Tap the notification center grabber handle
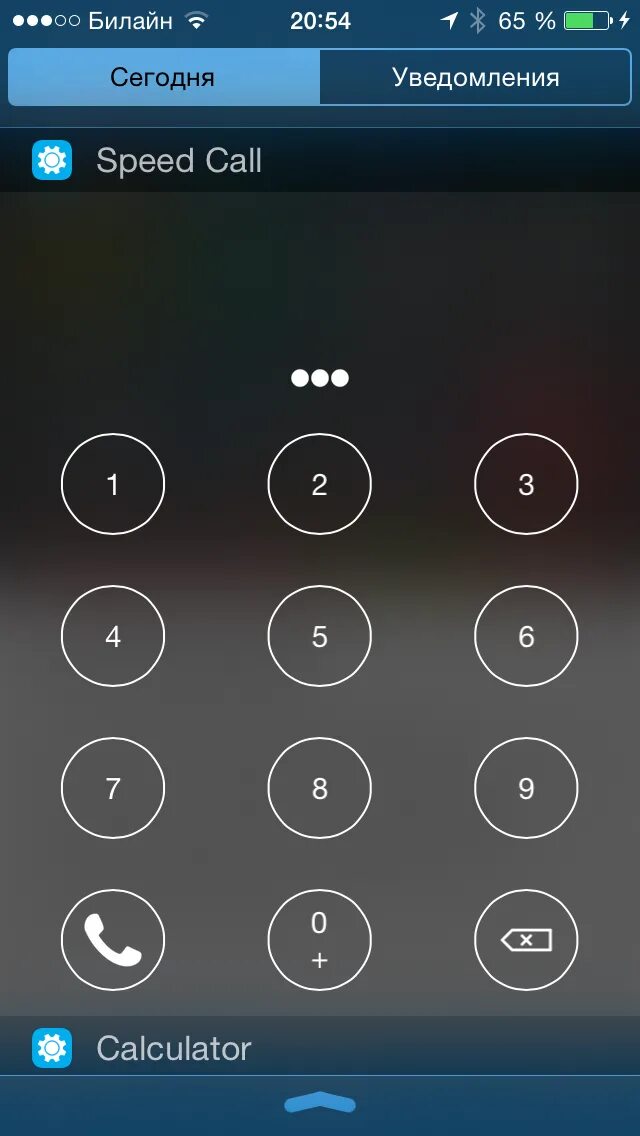Screen dimensions: 640x1136 [320, 1103]
